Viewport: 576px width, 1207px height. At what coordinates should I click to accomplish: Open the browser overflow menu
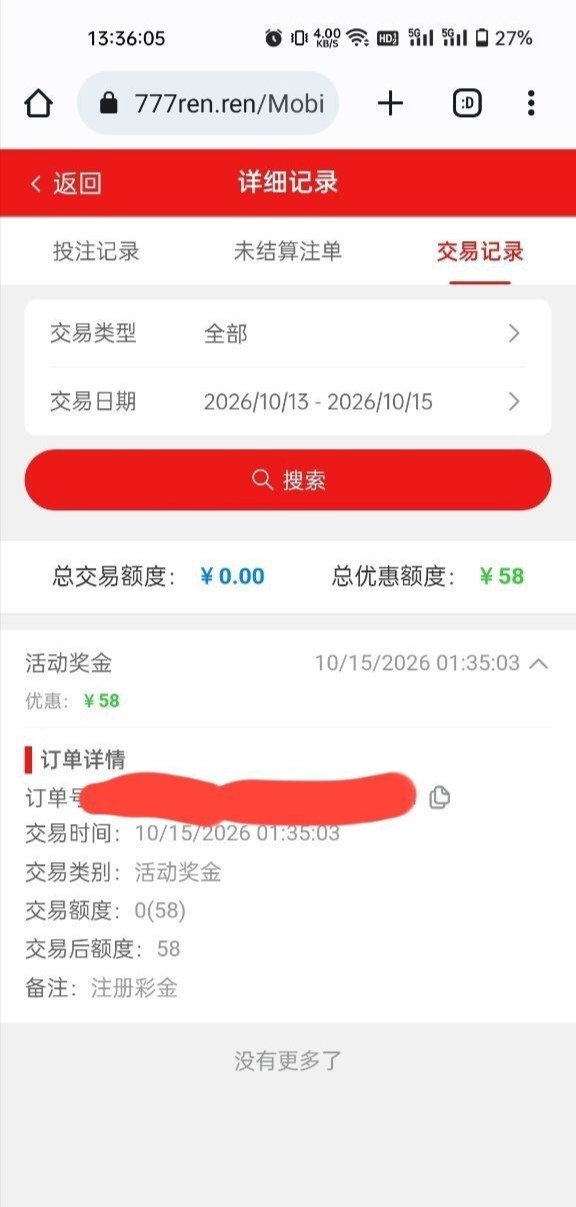tap(531, 103)
